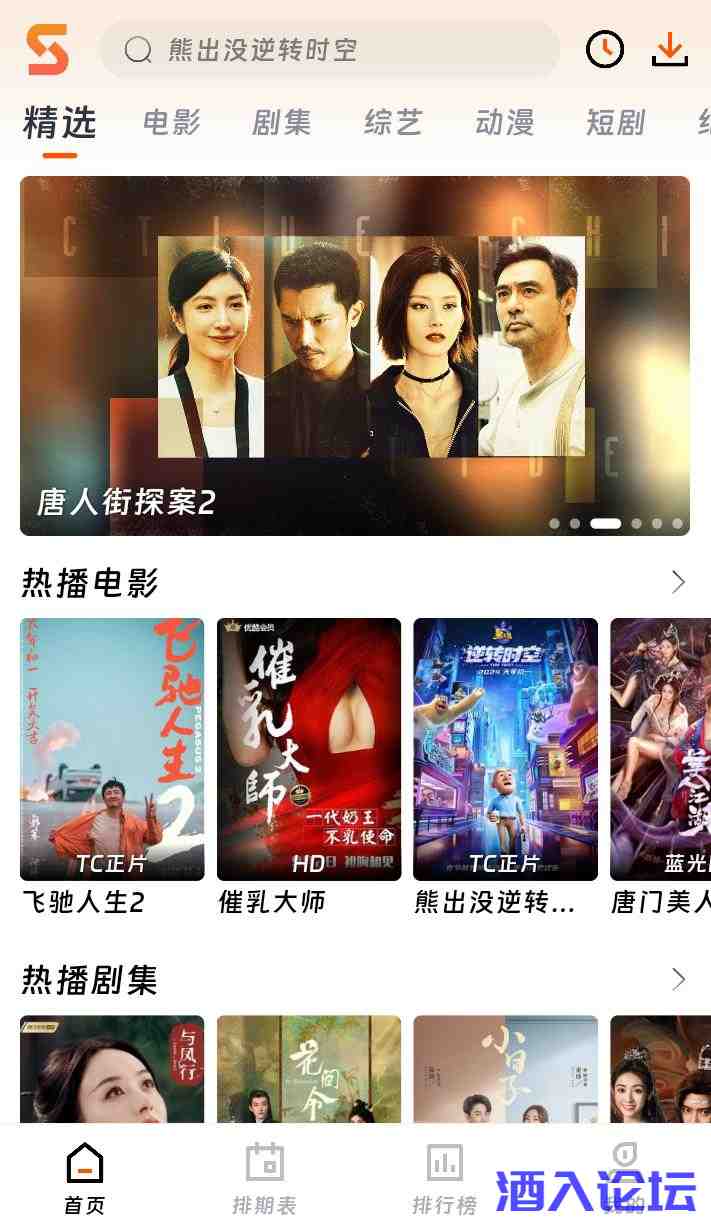
Task: Go to 排行榜 in bottom navigation
Action: tap(445, 1180)
